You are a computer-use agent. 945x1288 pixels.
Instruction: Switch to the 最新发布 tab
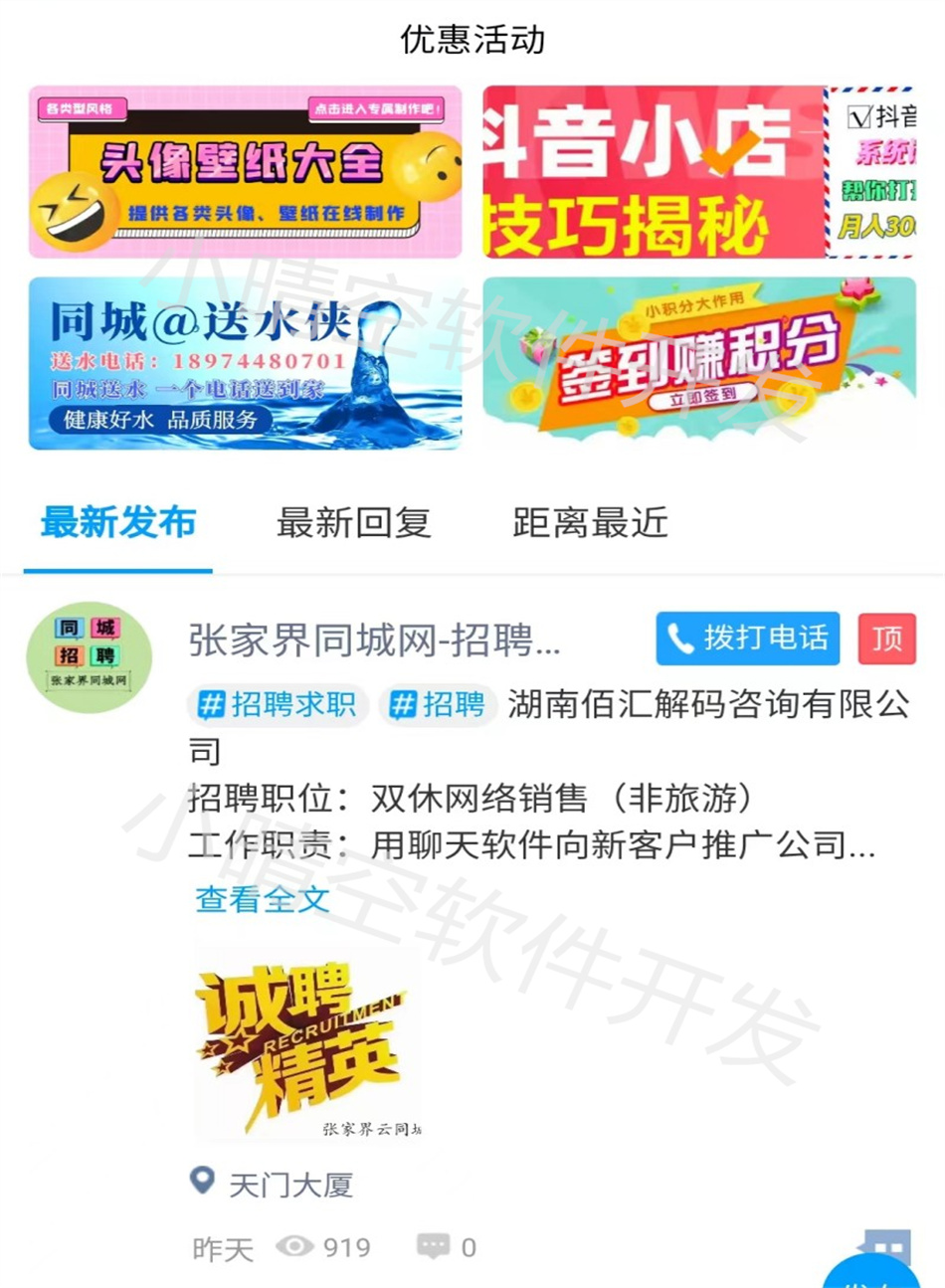[x=118, y=523]
